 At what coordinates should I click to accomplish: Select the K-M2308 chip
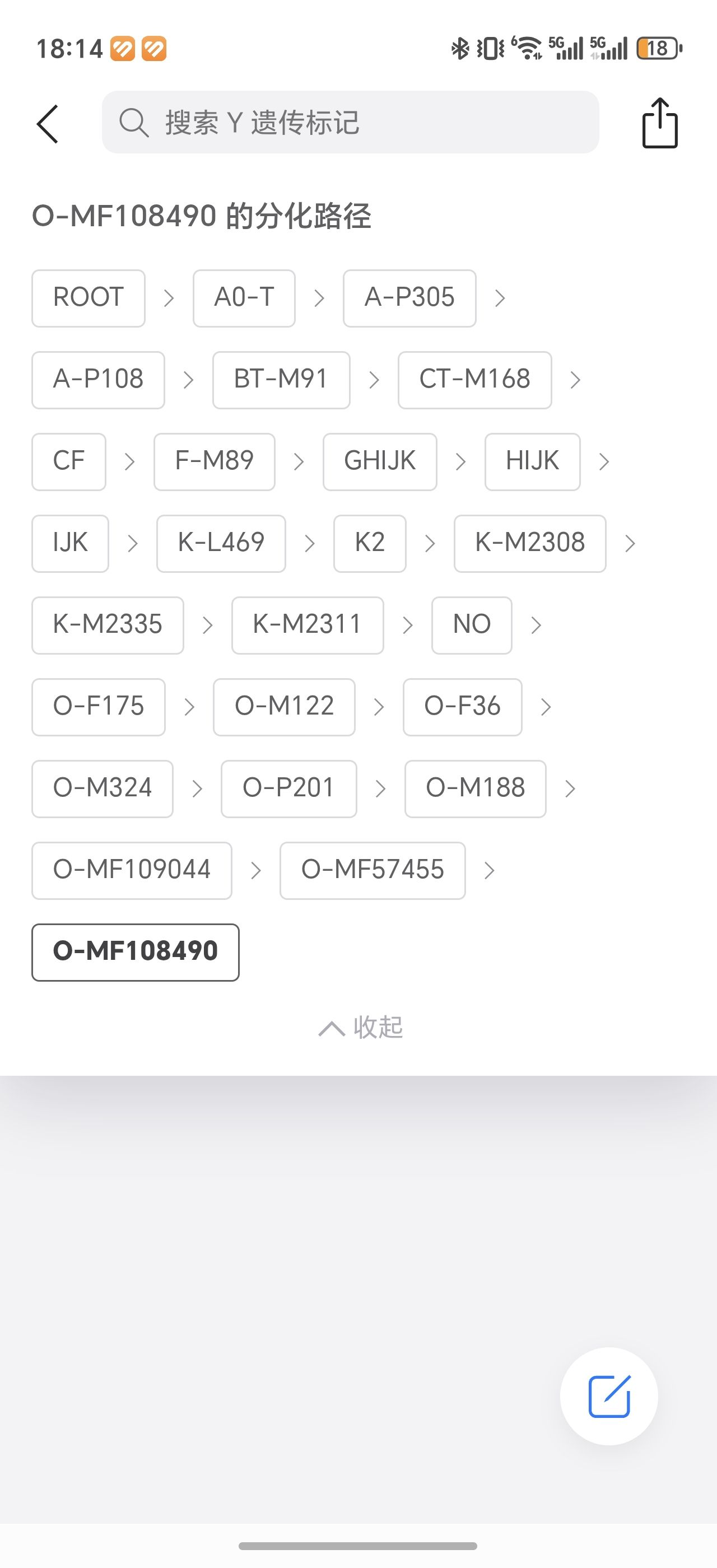(x=529, y=543)
